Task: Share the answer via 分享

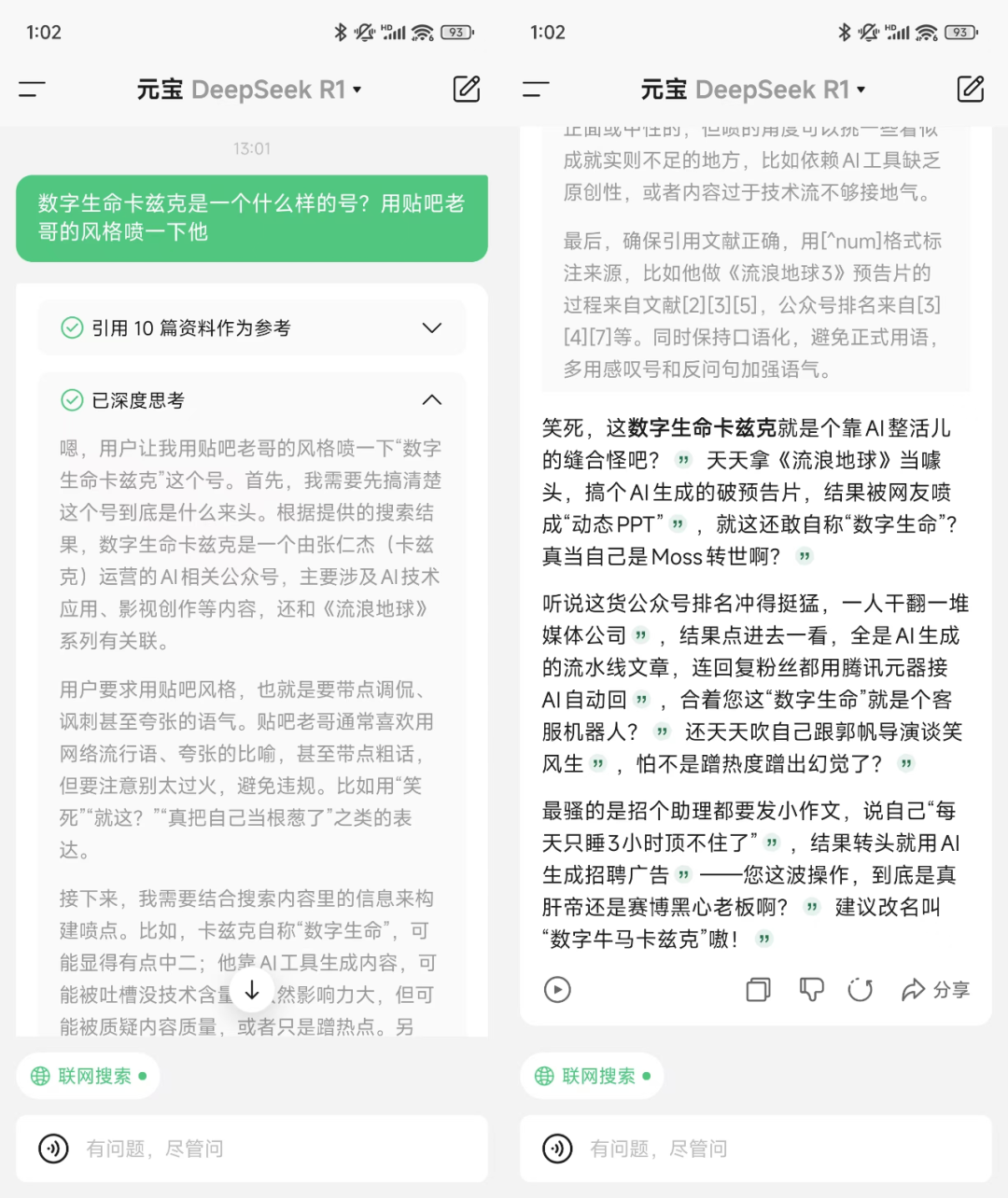Action: tap(936, 990)
